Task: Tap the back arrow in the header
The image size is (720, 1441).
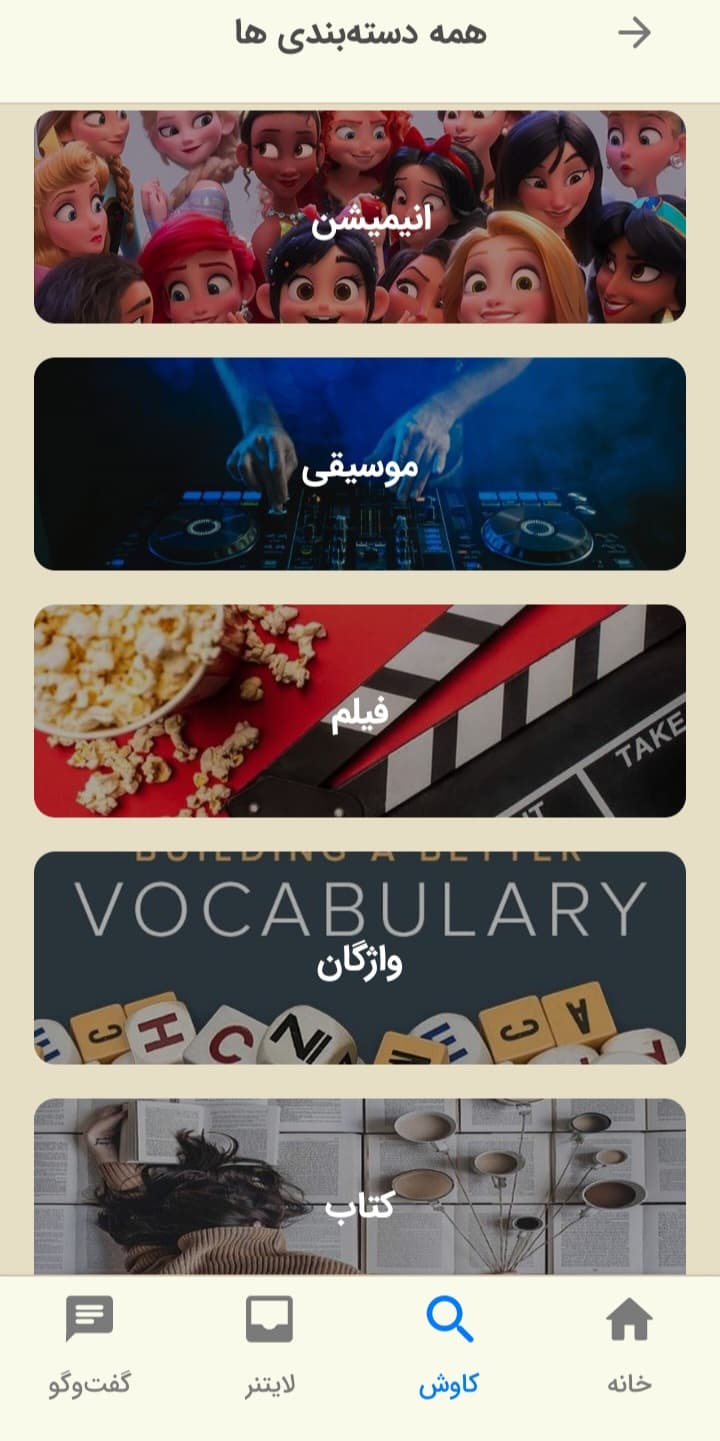Action: click(634, 33)
